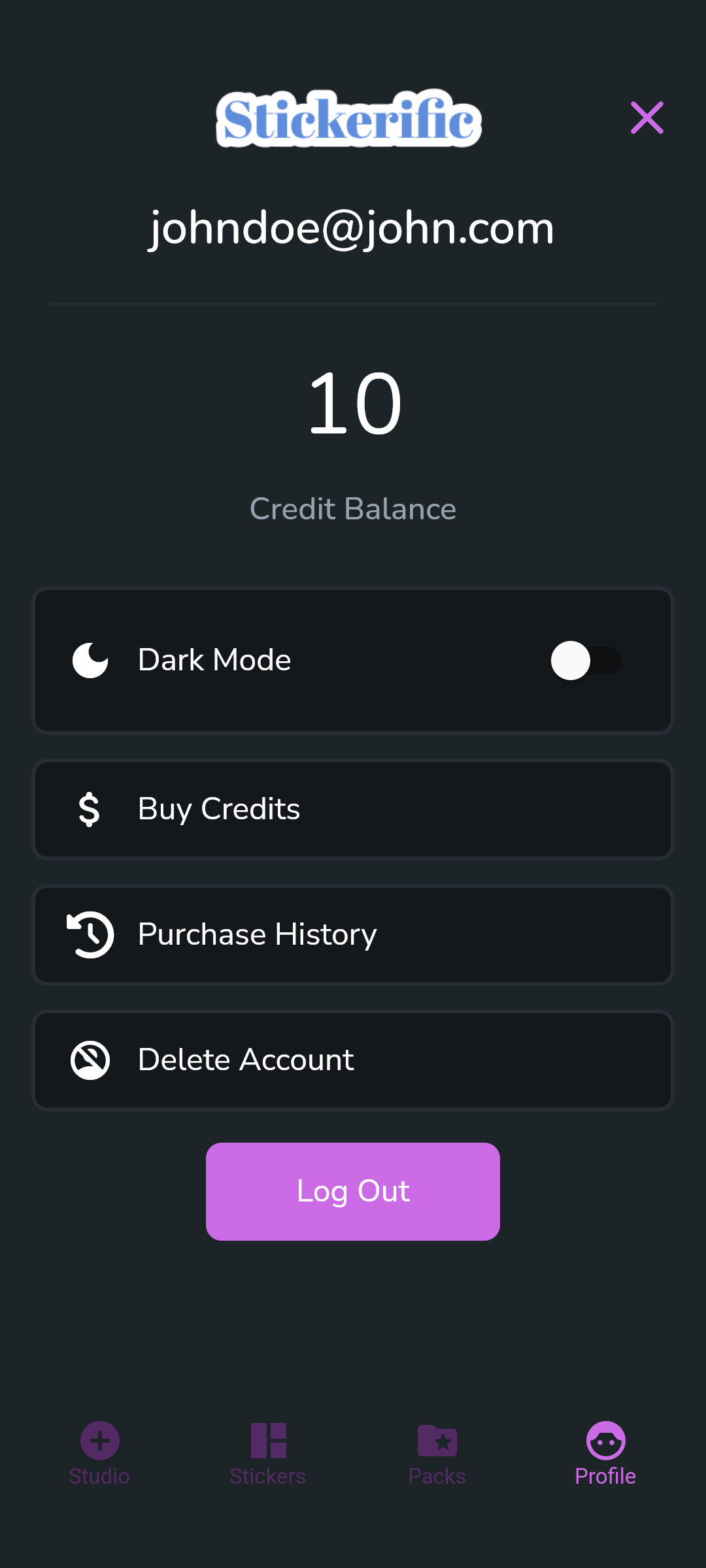
Task: Tap the Log Out button
Action: pos(353,1191)
